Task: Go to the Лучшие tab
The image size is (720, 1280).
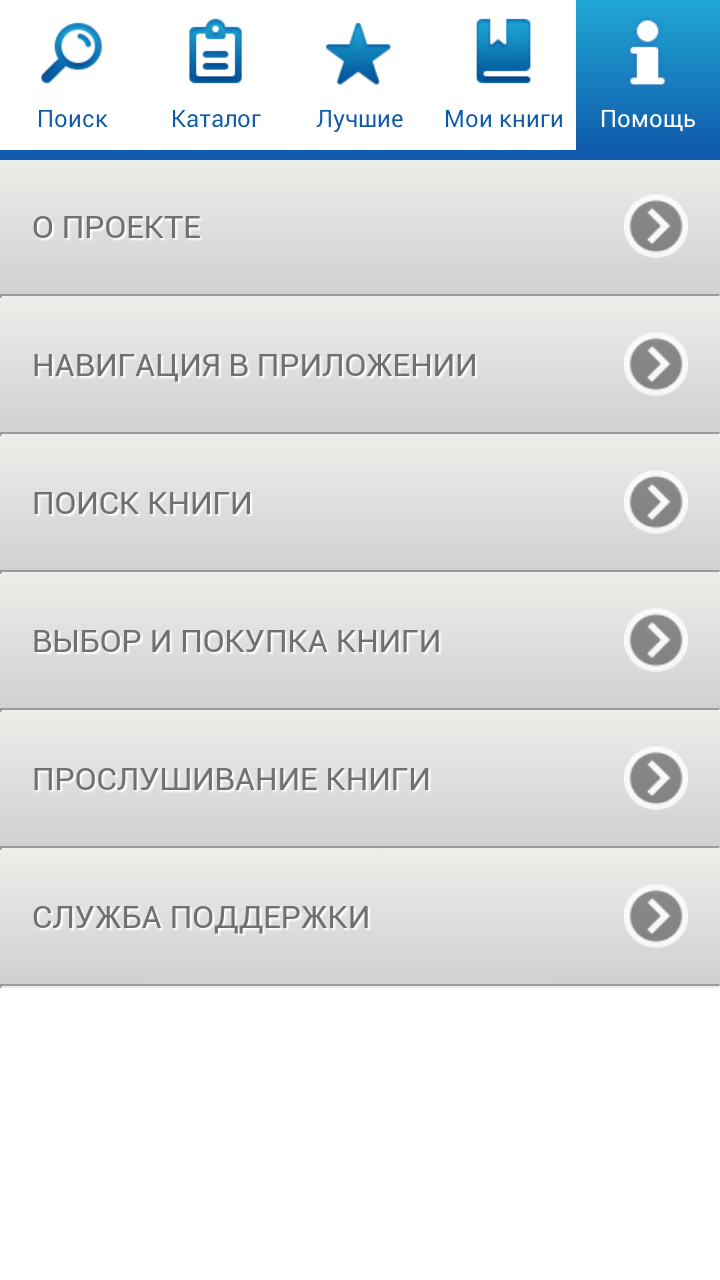Action: coord(360,76)
